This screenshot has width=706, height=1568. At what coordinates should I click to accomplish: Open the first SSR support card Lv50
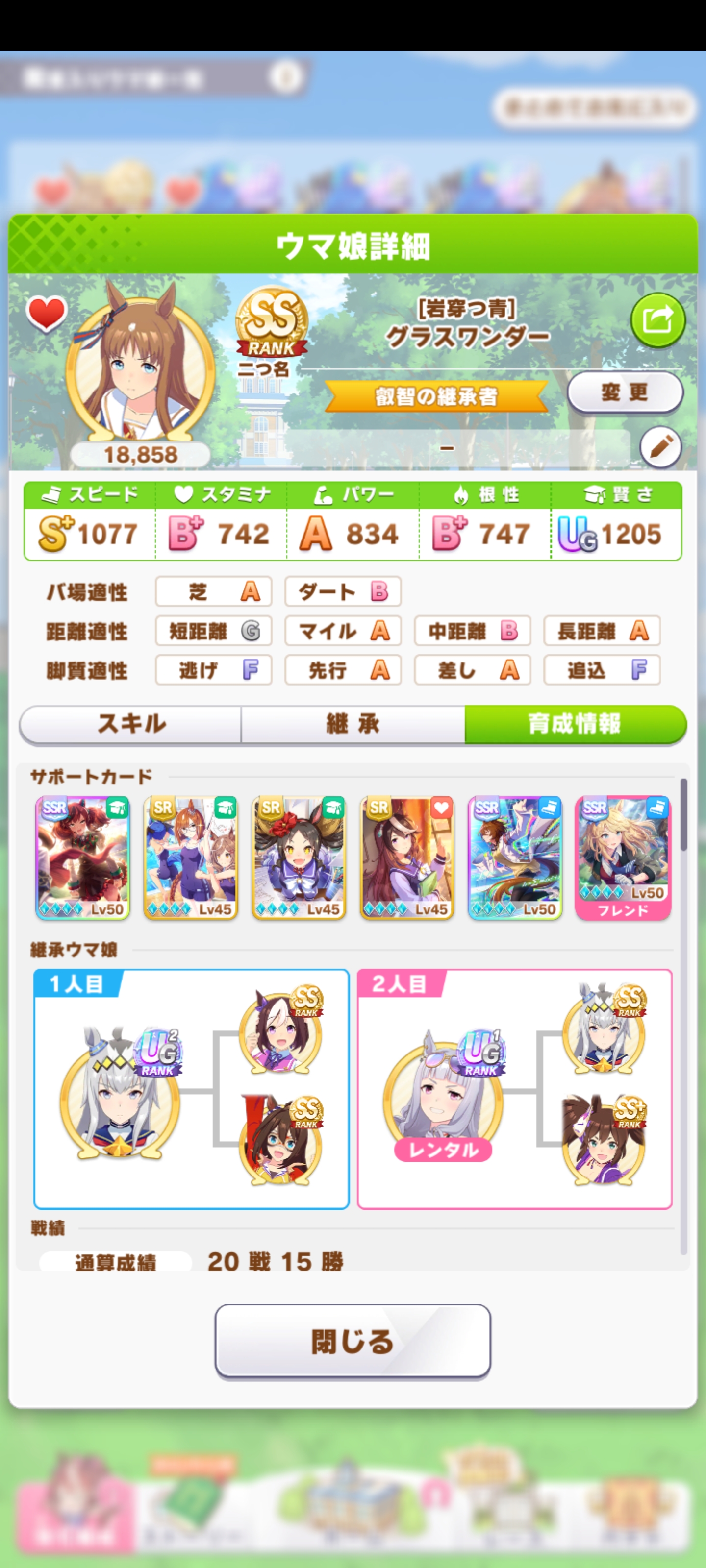coord(83,857)
